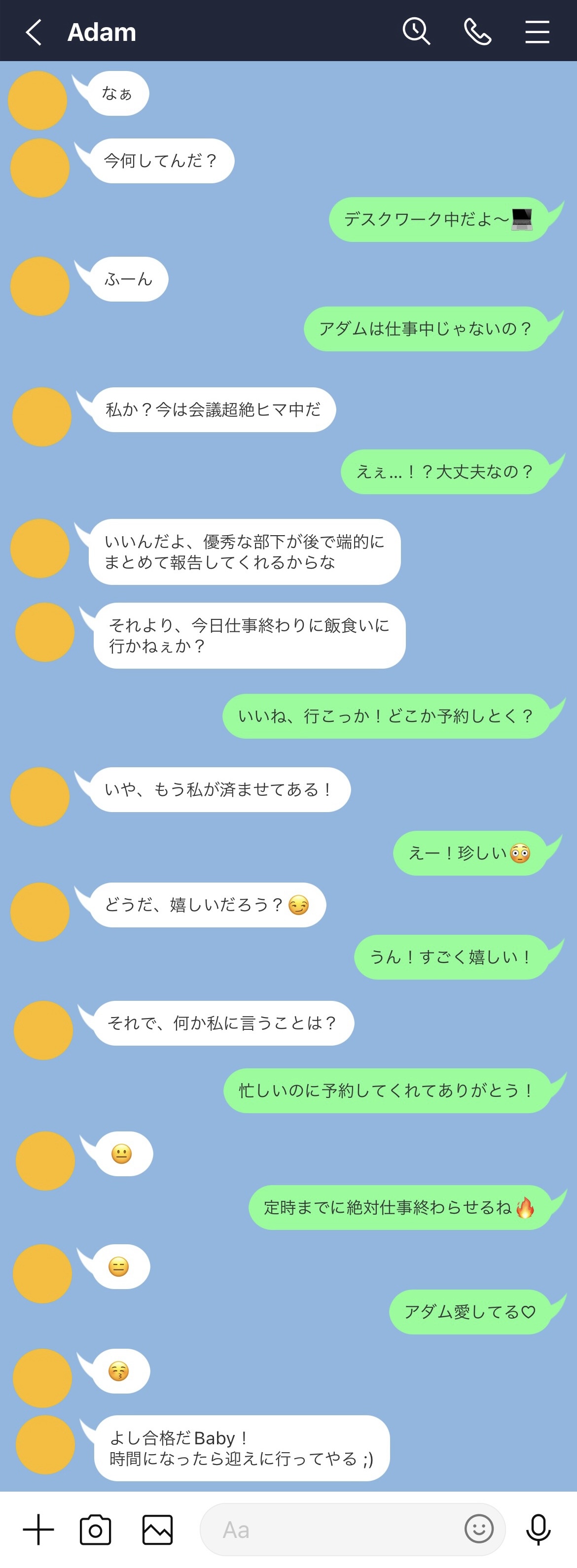This screenshot has height=1568, width=577.
Task: Focus the Aa message input field
Action: point(335,1530)
